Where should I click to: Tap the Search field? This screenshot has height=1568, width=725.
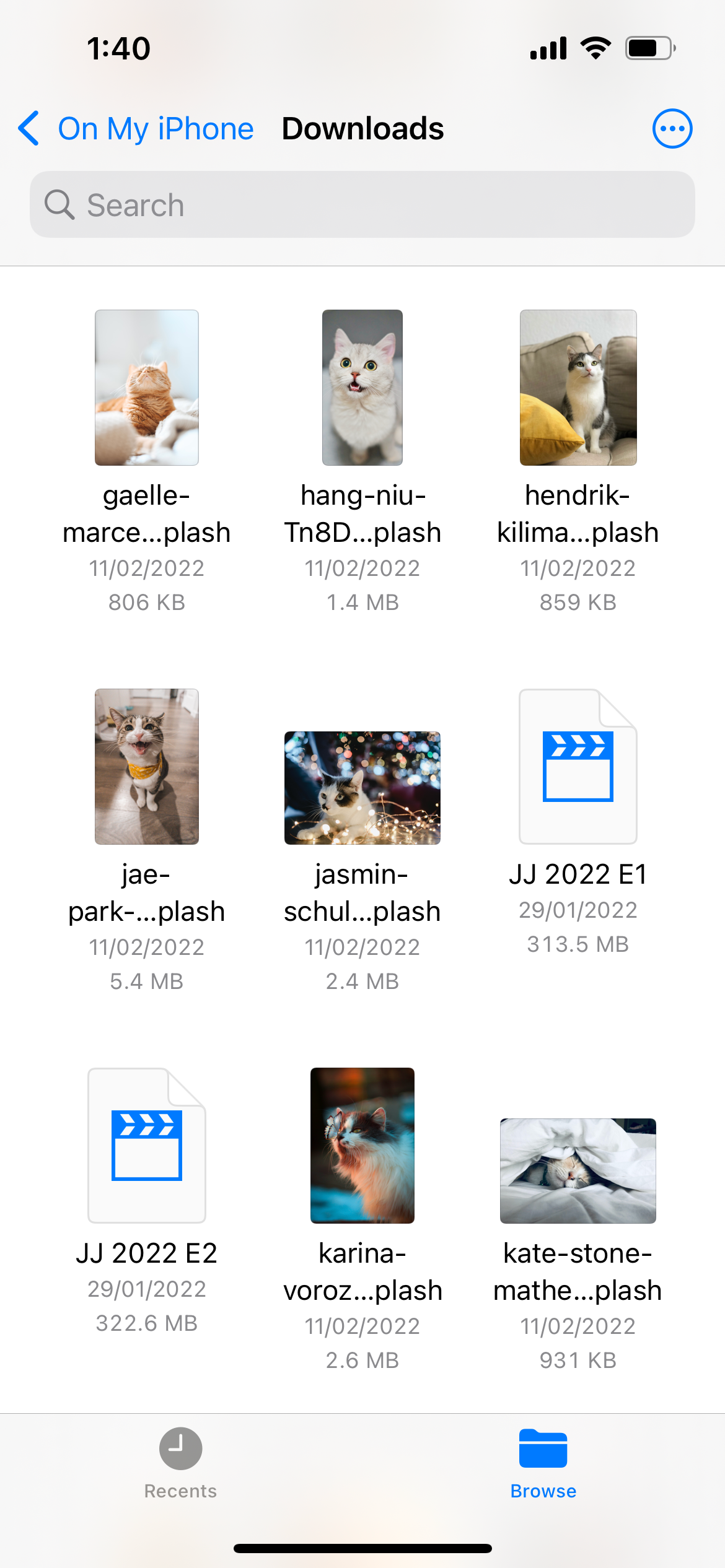coord(362,204)
